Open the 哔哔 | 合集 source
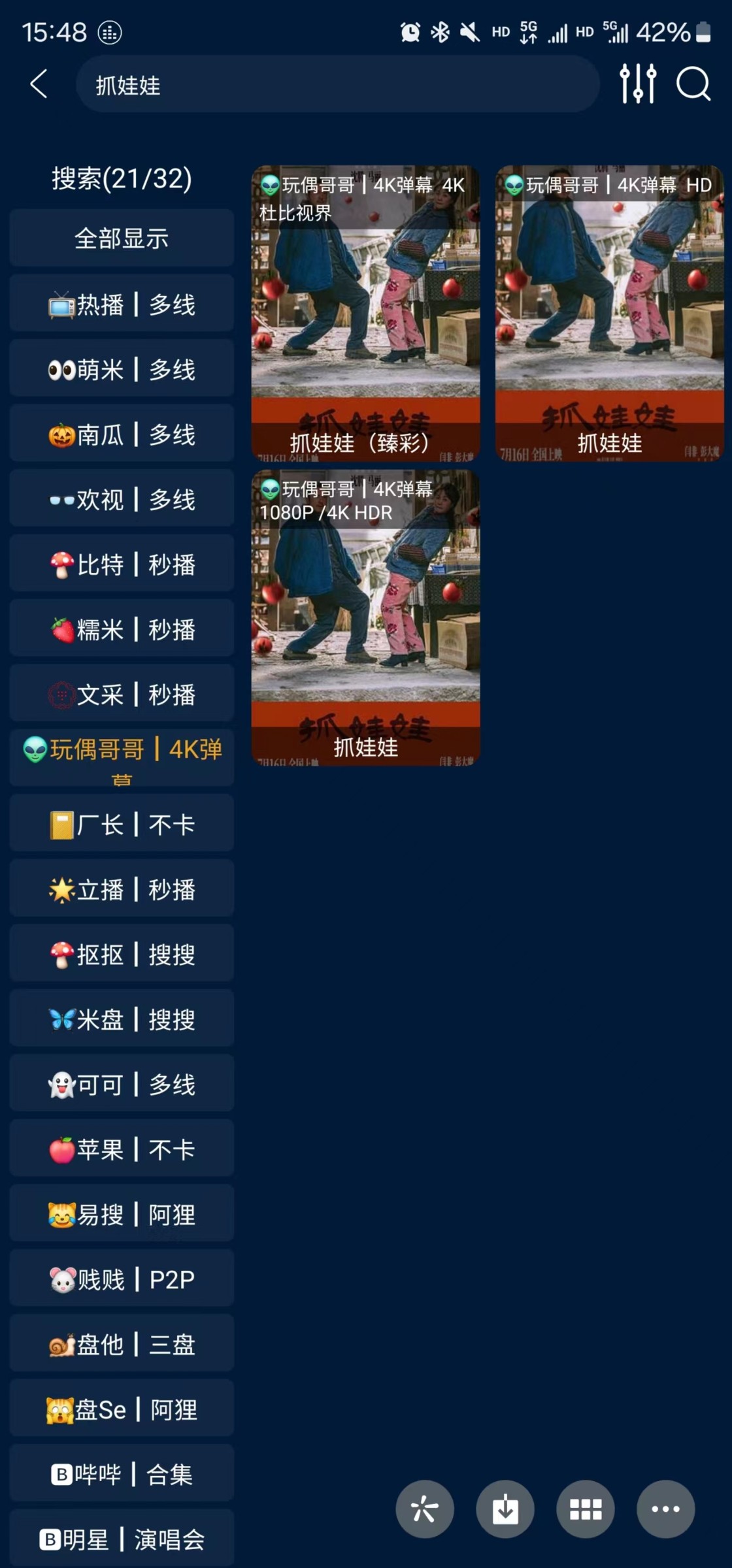 pyautogui.click(x=122, y=1474)
